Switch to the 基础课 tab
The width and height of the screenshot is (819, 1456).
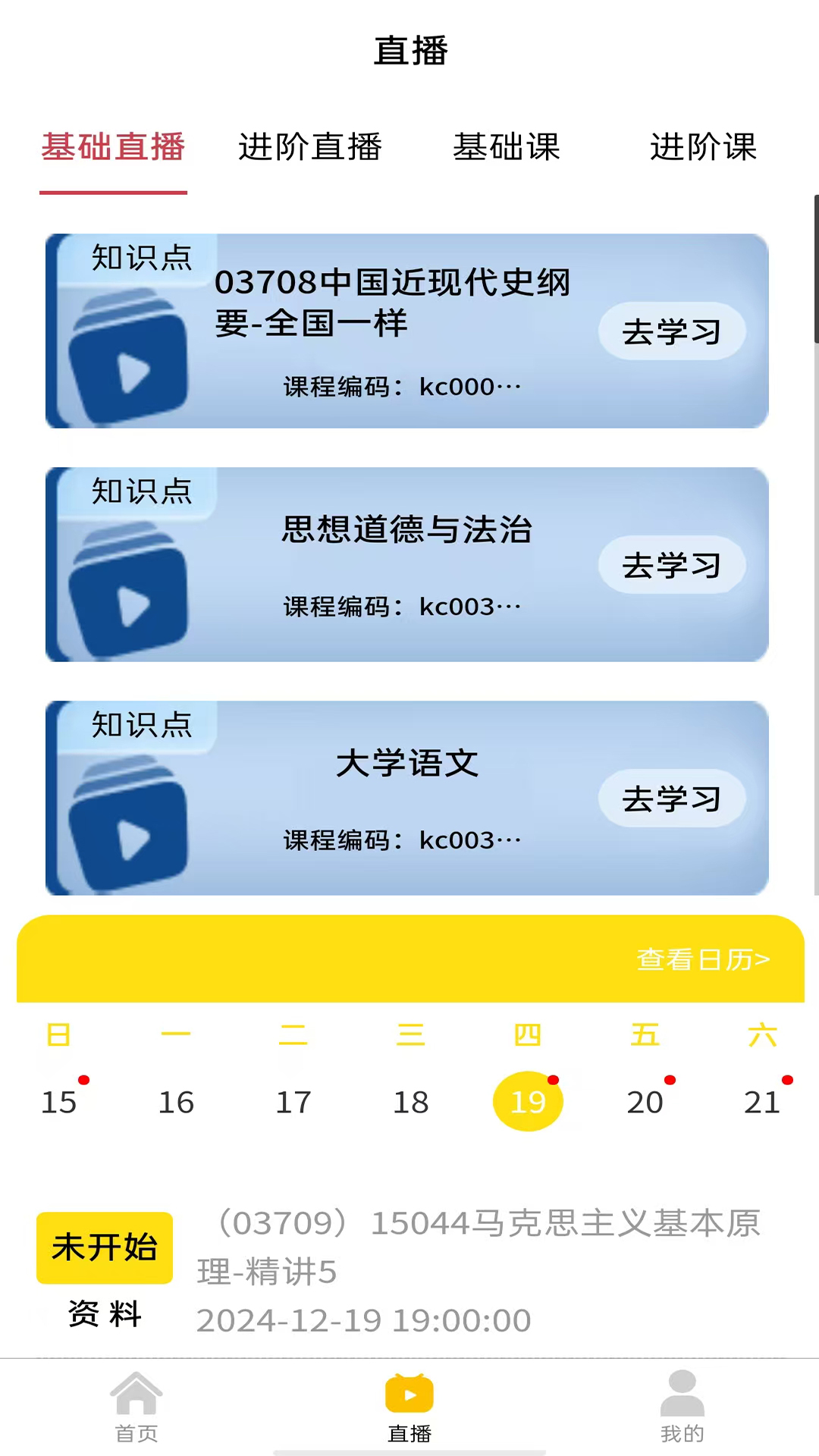(507, 149)
